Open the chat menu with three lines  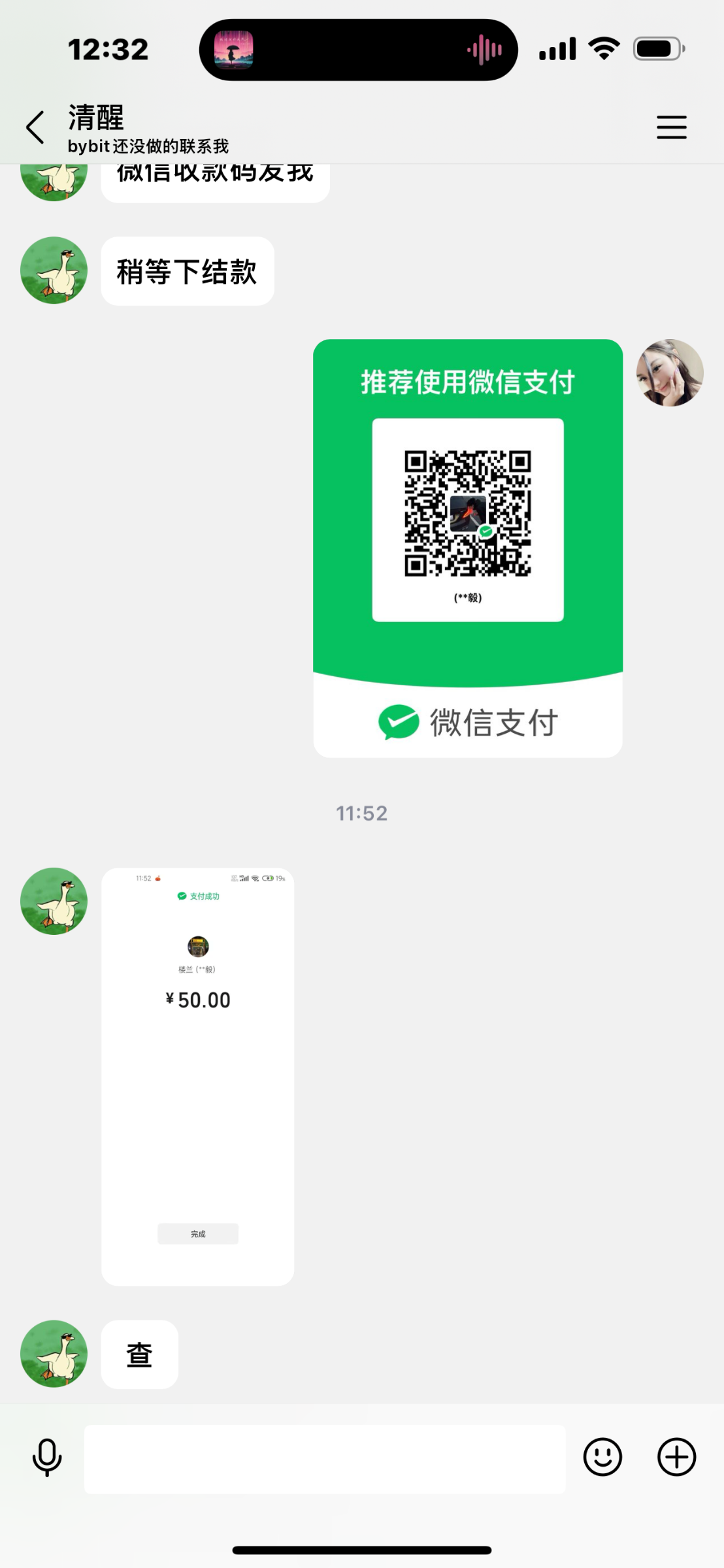pyautogui.click(x=671, y=127)
